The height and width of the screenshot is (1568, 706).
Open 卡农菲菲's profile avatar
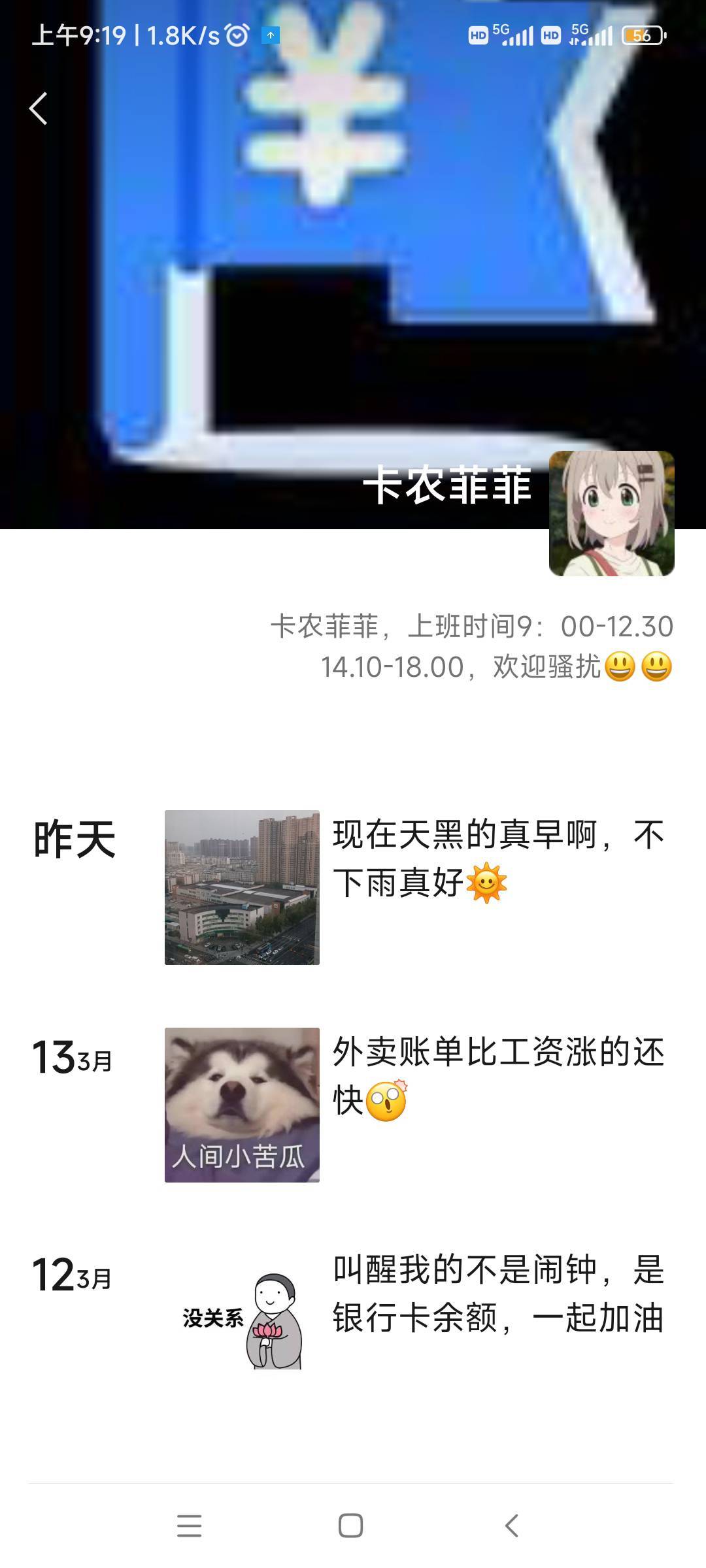(x=611, y=514)
